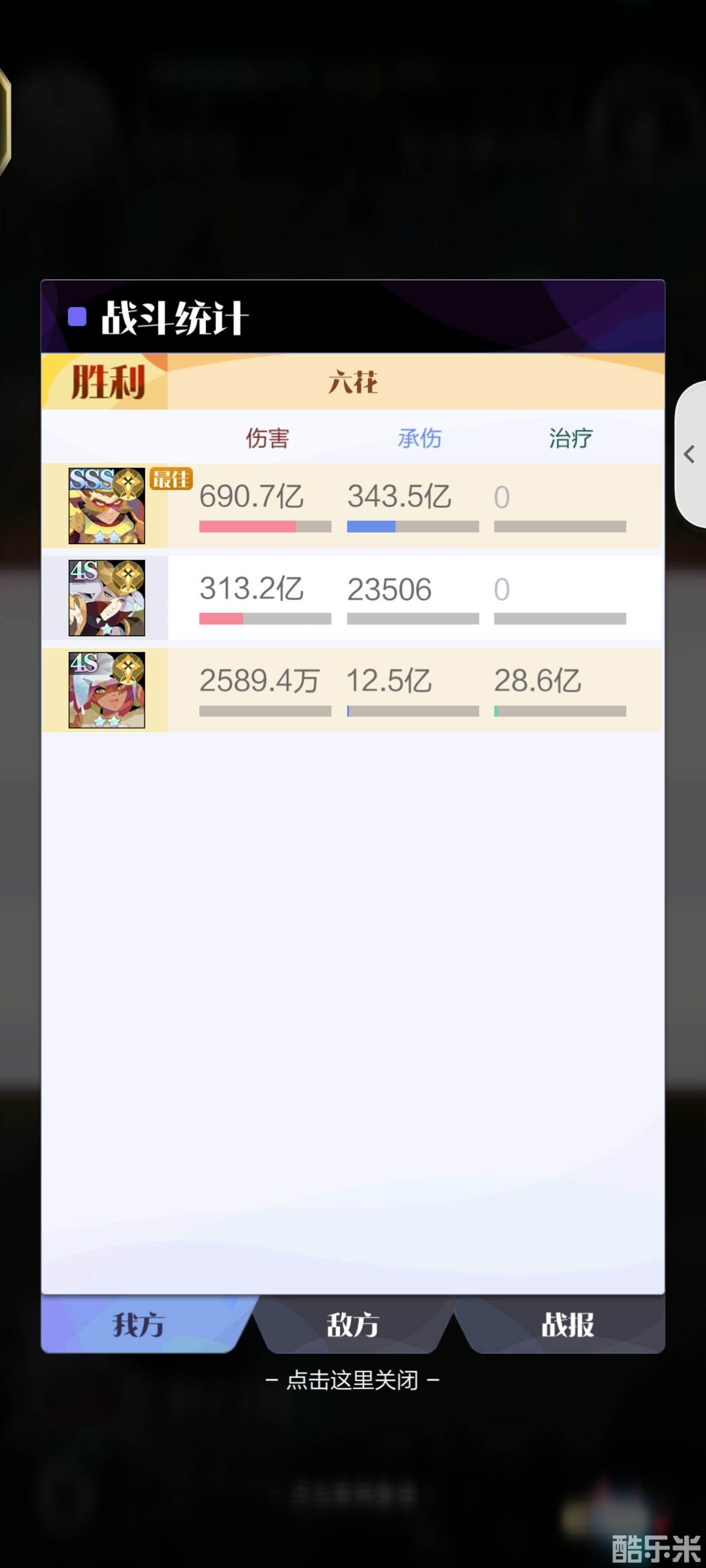Open the SSS hero portrait with 最佳 badge
Screen dimensions: 706x1568
coord(106,506)
